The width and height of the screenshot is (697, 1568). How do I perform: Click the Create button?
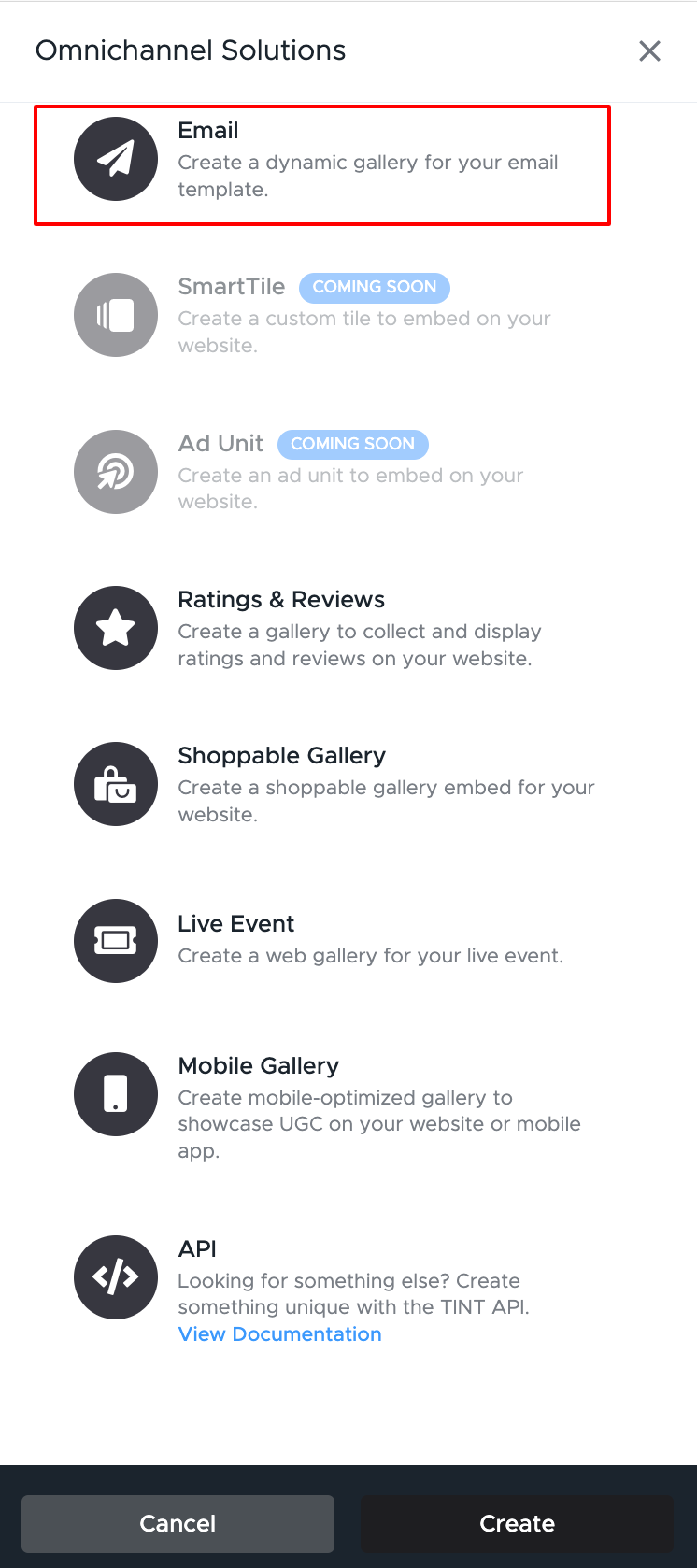point(517,1523)
